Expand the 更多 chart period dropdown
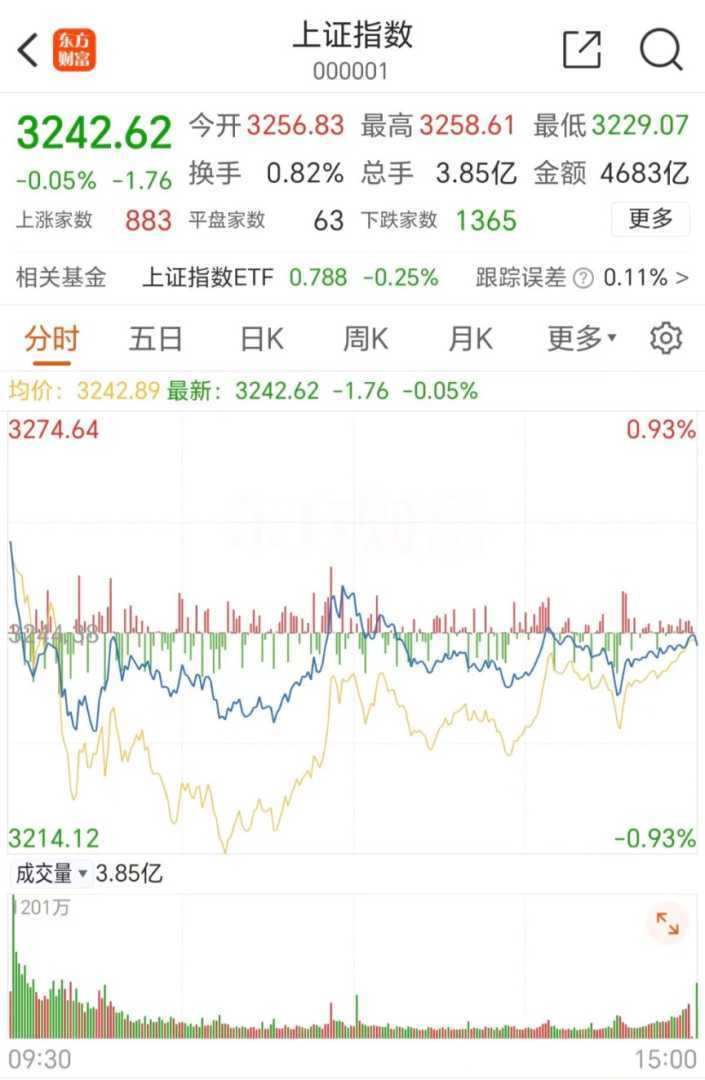Screen dimensions: 705x1080 tap(581, 339)
